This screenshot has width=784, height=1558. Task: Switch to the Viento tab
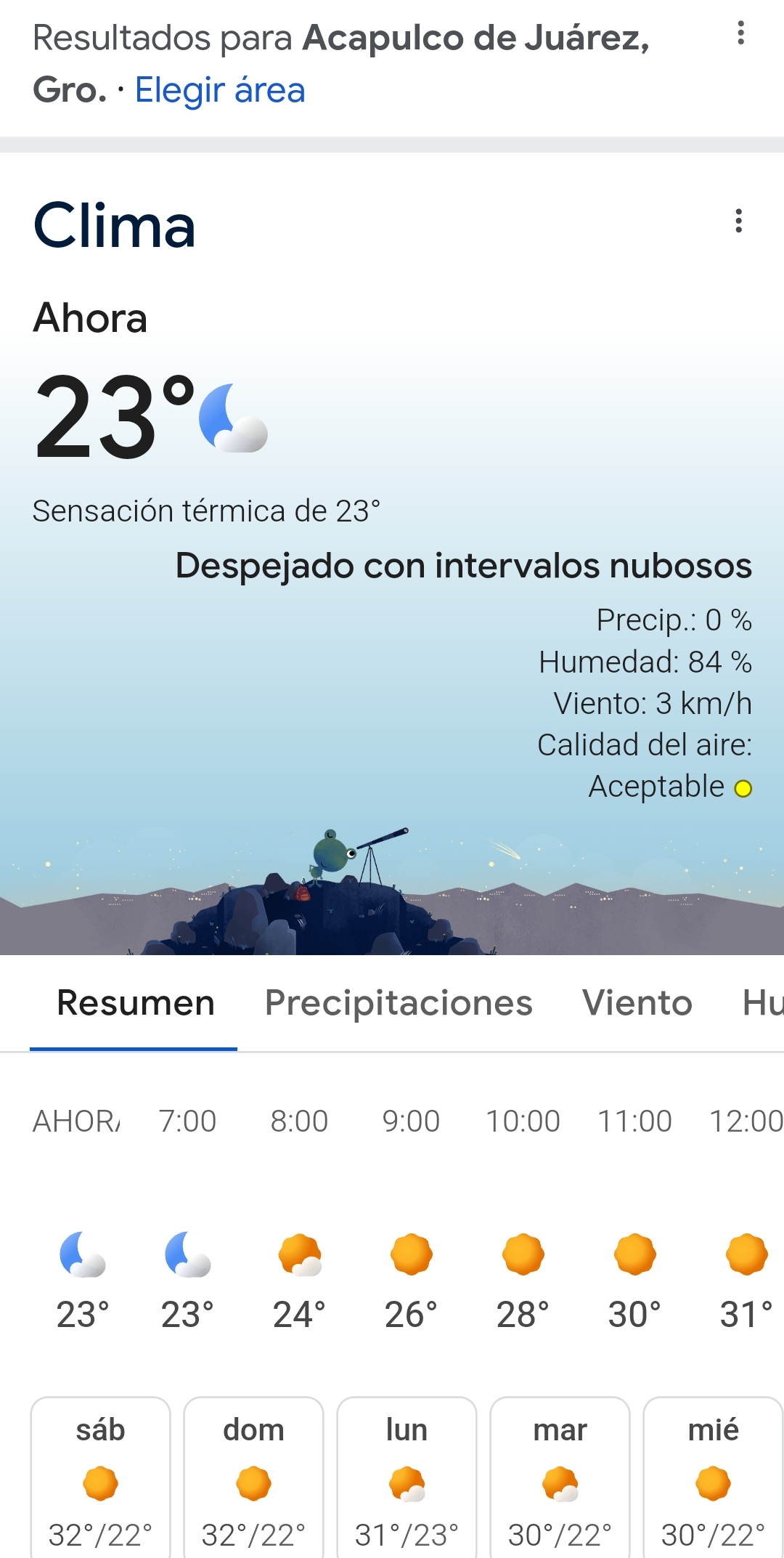click(x=637, y=1003)
